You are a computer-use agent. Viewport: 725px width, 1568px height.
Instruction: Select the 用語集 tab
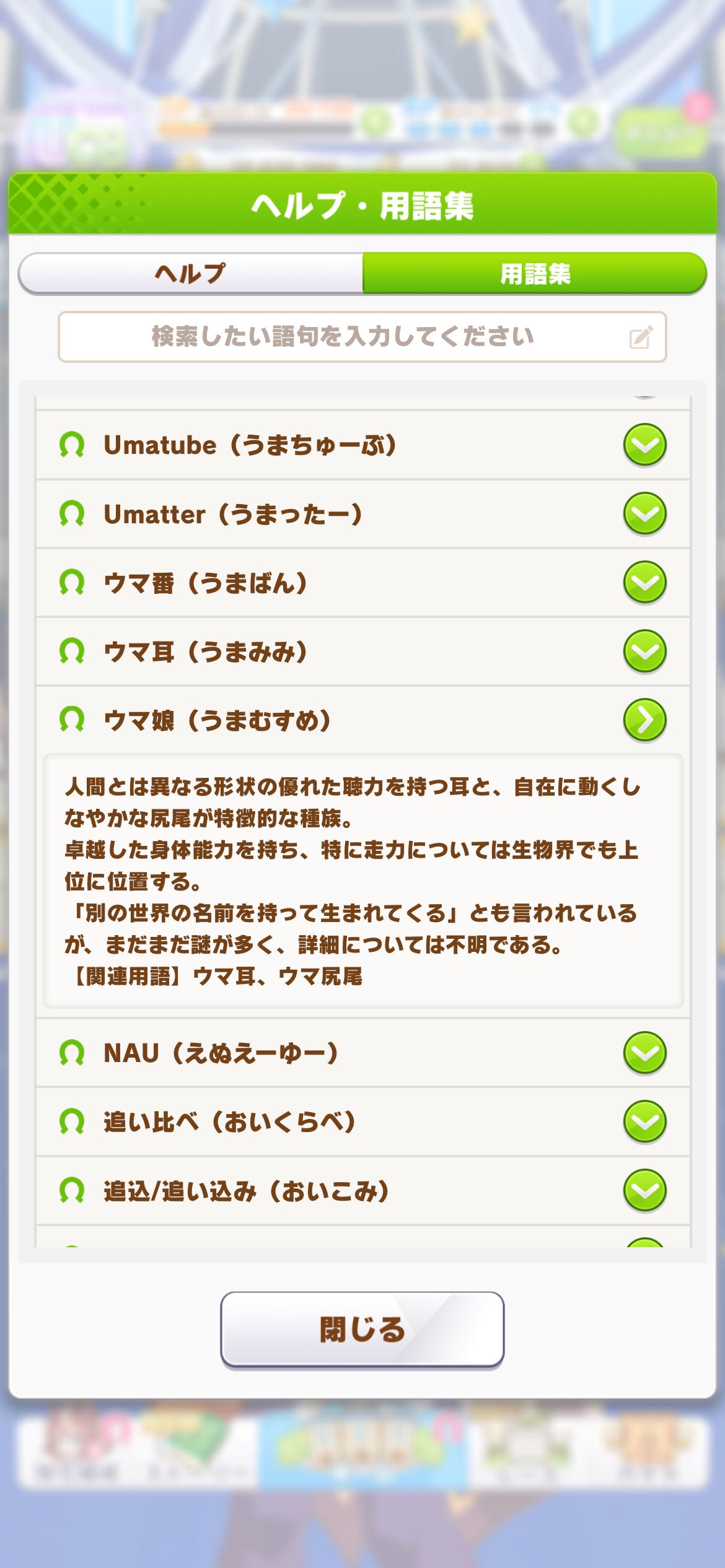click(x=534, y=273)
